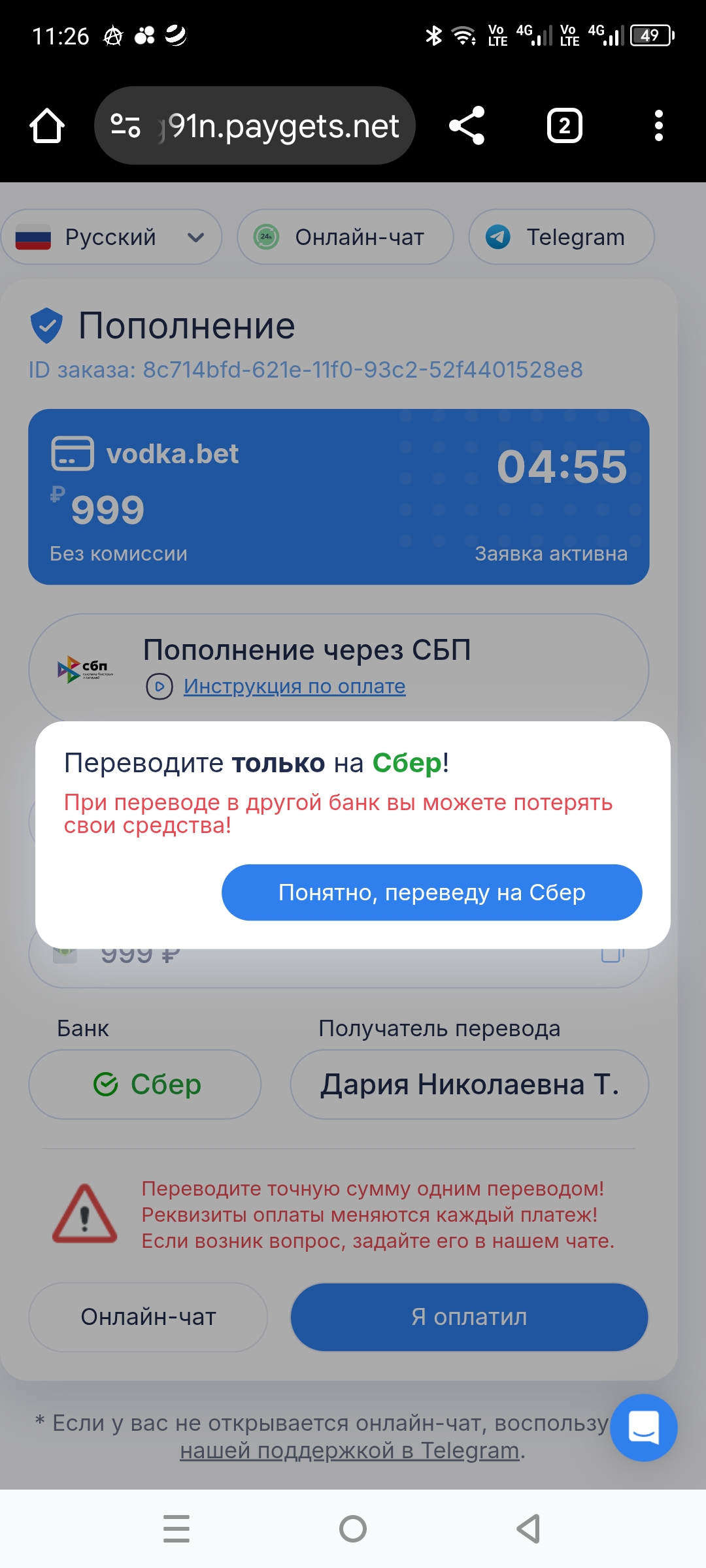The image size is (706, 1568).
Task: Open Инструкция по оплате link
Action: pos(294,687)
